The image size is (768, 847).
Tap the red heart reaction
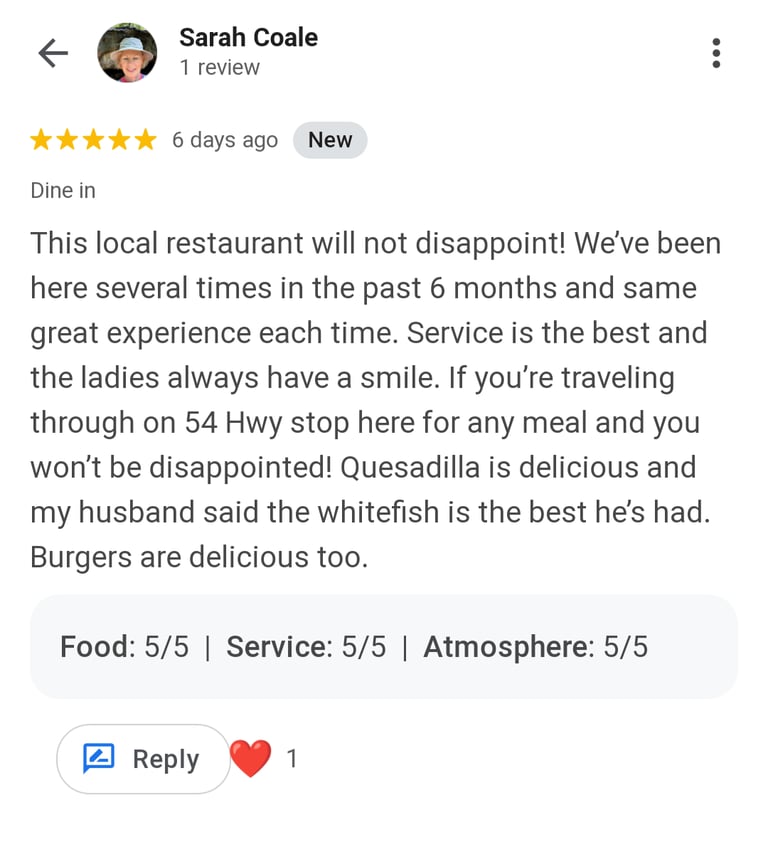251,758
